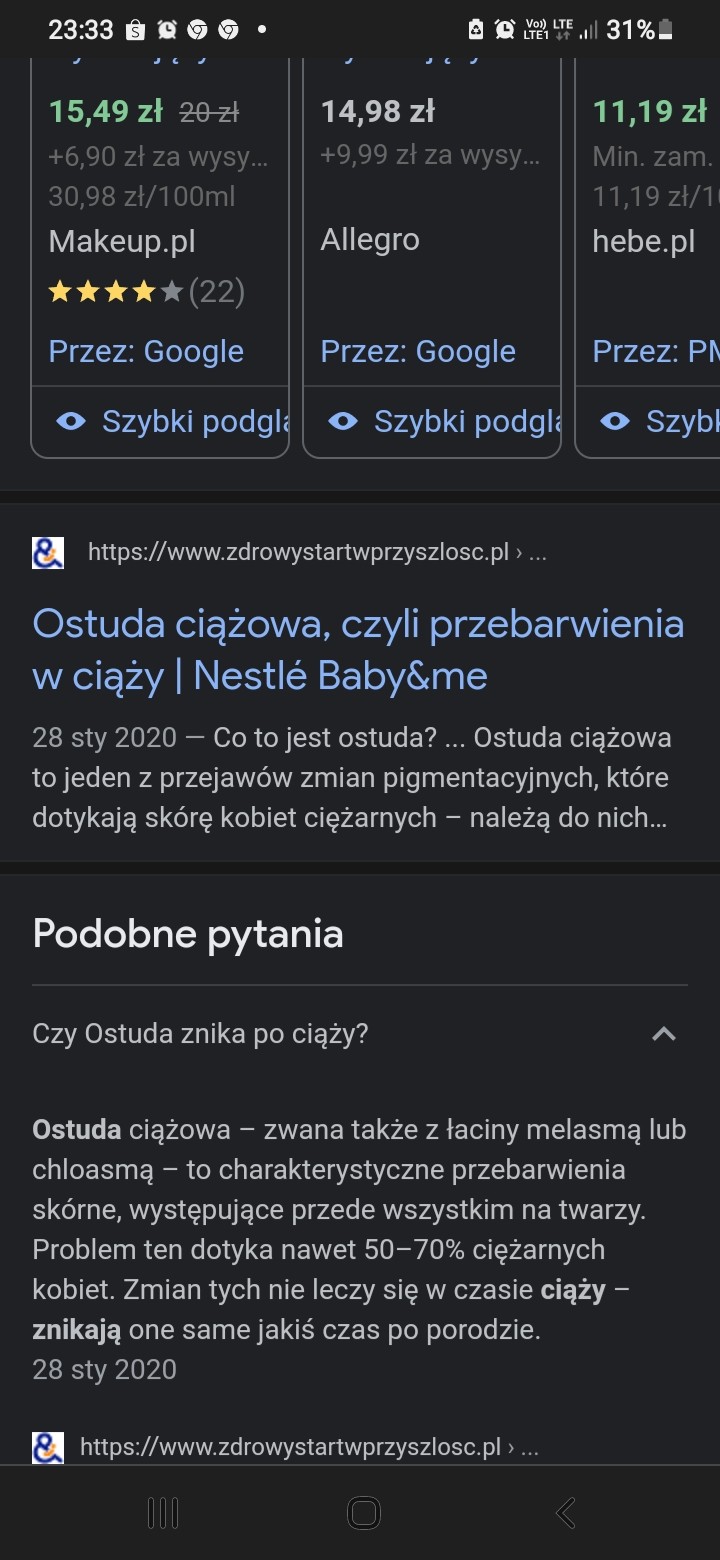This screenshot has width=720, height=1560.
Task: Collapse the 'Czy Ostuda znika po ciąży?' question
Action: [664, 1034]
